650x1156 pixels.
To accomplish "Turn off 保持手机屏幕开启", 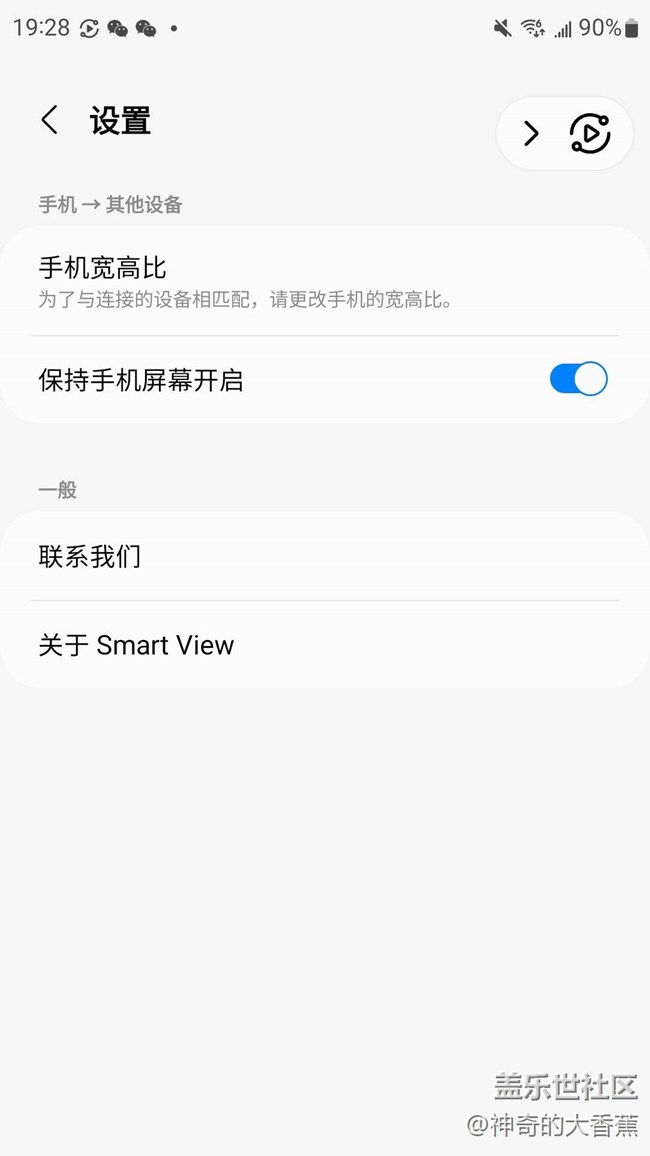I will [578, 380].
